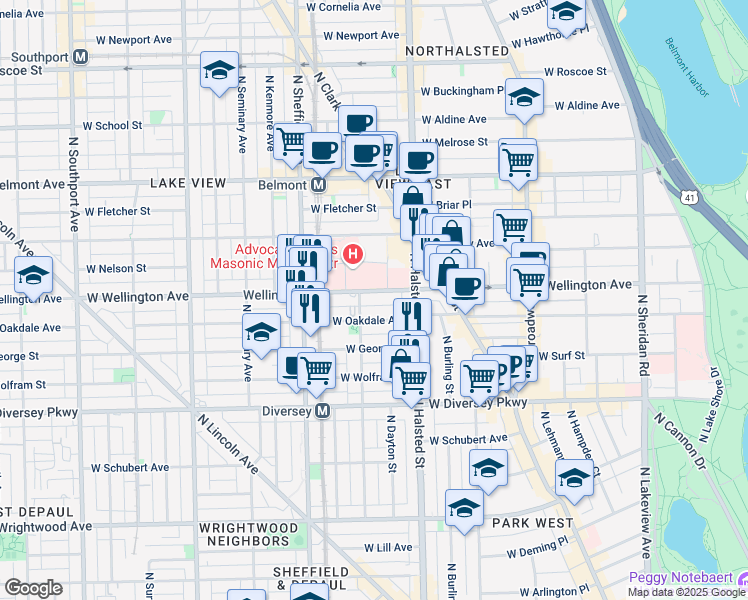Image resolution: width=748 pixels, height=600 pixels.
Task: Select the school marker near W Oakdale Ave
Action: point(261,333)
